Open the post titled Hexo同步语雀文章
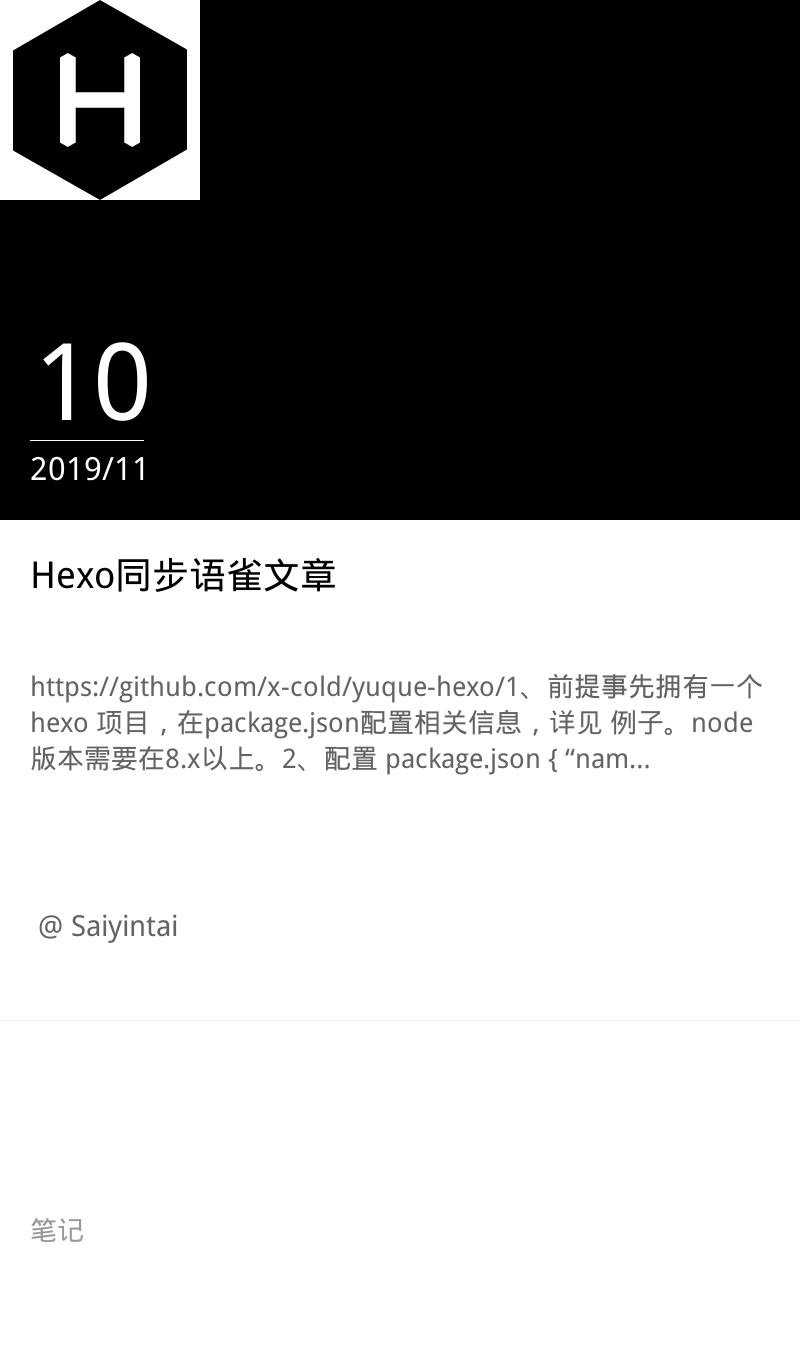Screen dimensions: 800x1360 coord(183,576)
